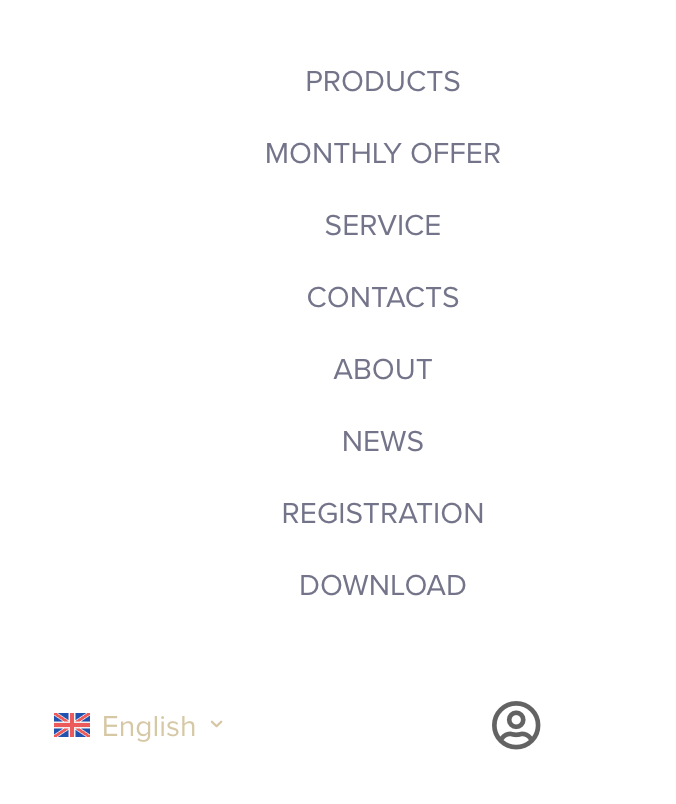Go to the Download section
Viewport: 676px width, 804px height.
click(382, 586)
